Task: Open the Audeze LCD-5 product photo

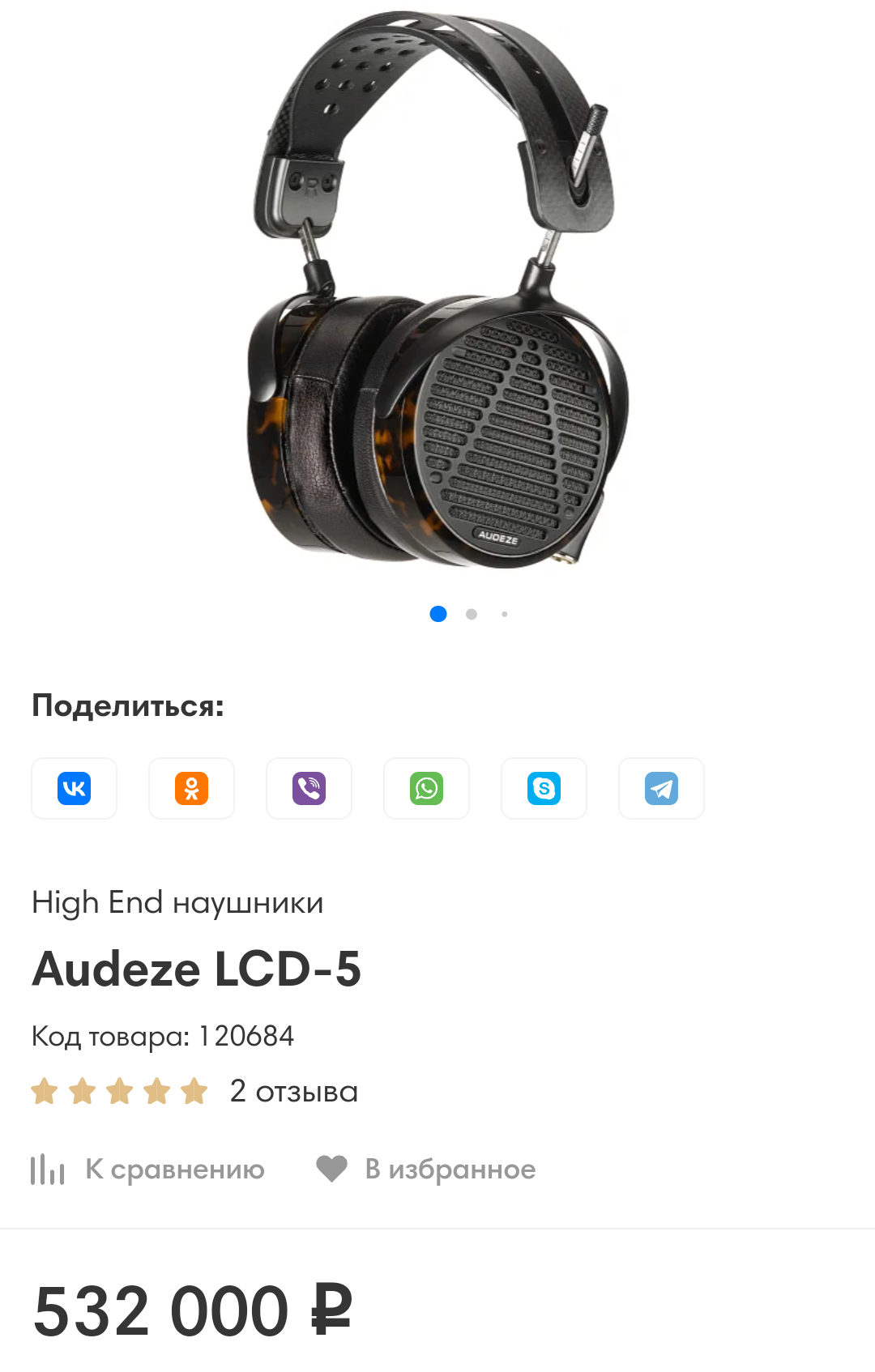Action: 437,292
